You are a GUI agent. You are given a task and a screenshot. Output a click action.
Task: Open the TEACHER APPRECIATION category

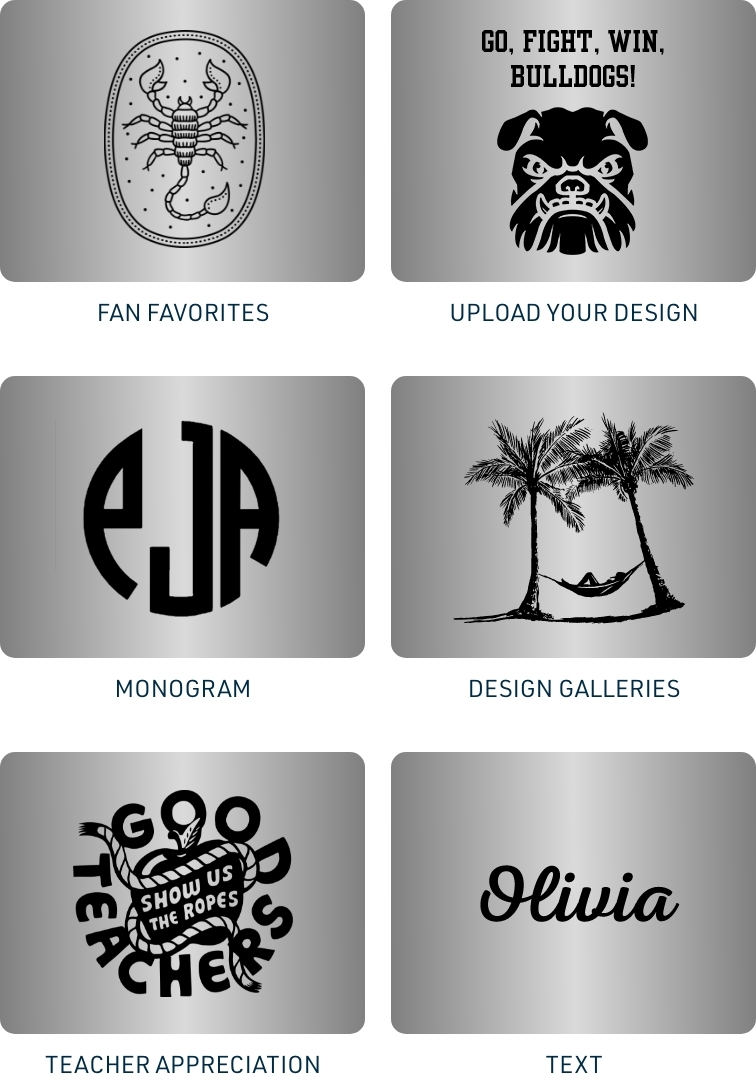[x=181, y=1064]
